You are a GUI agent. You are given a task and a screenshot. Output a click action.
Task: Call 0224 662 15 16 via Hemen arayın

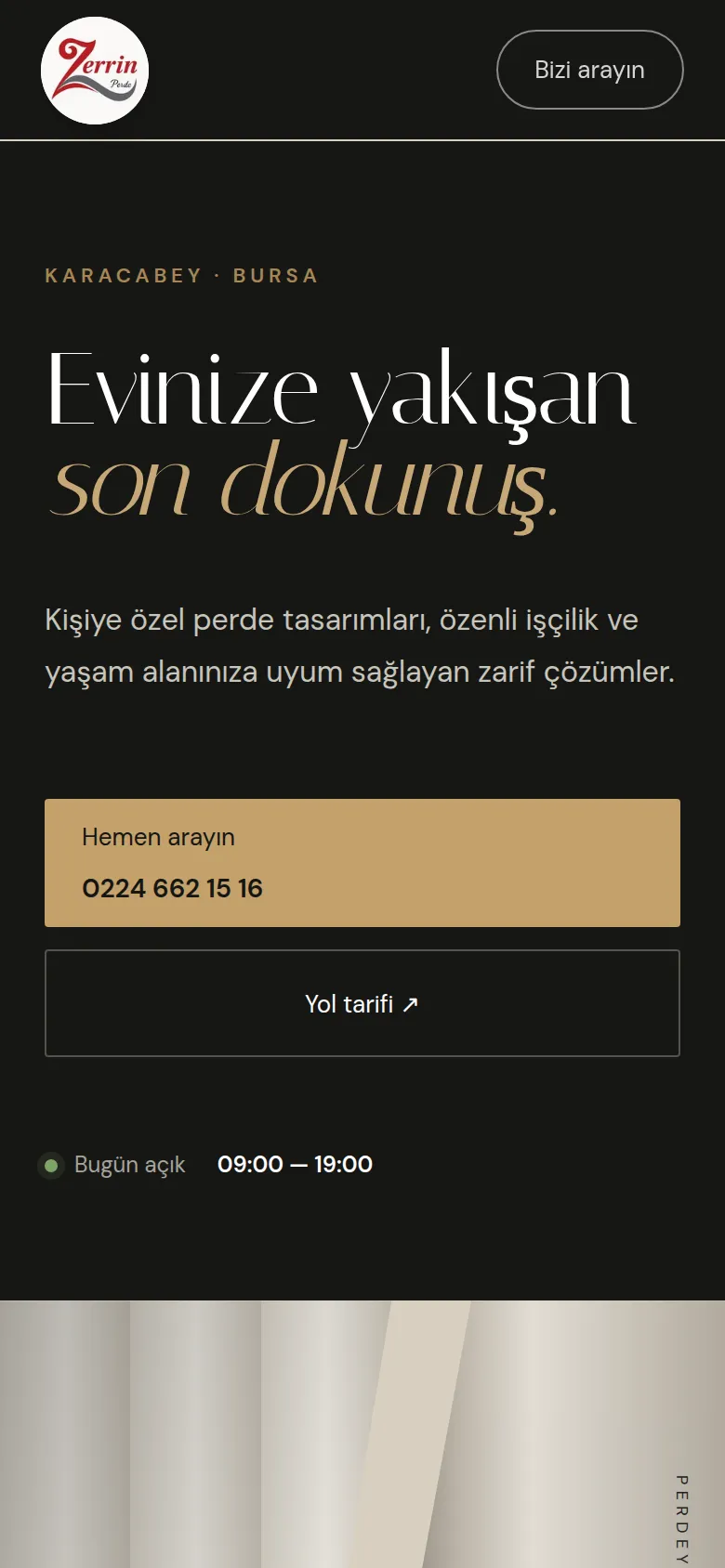[x=362, y=863]
